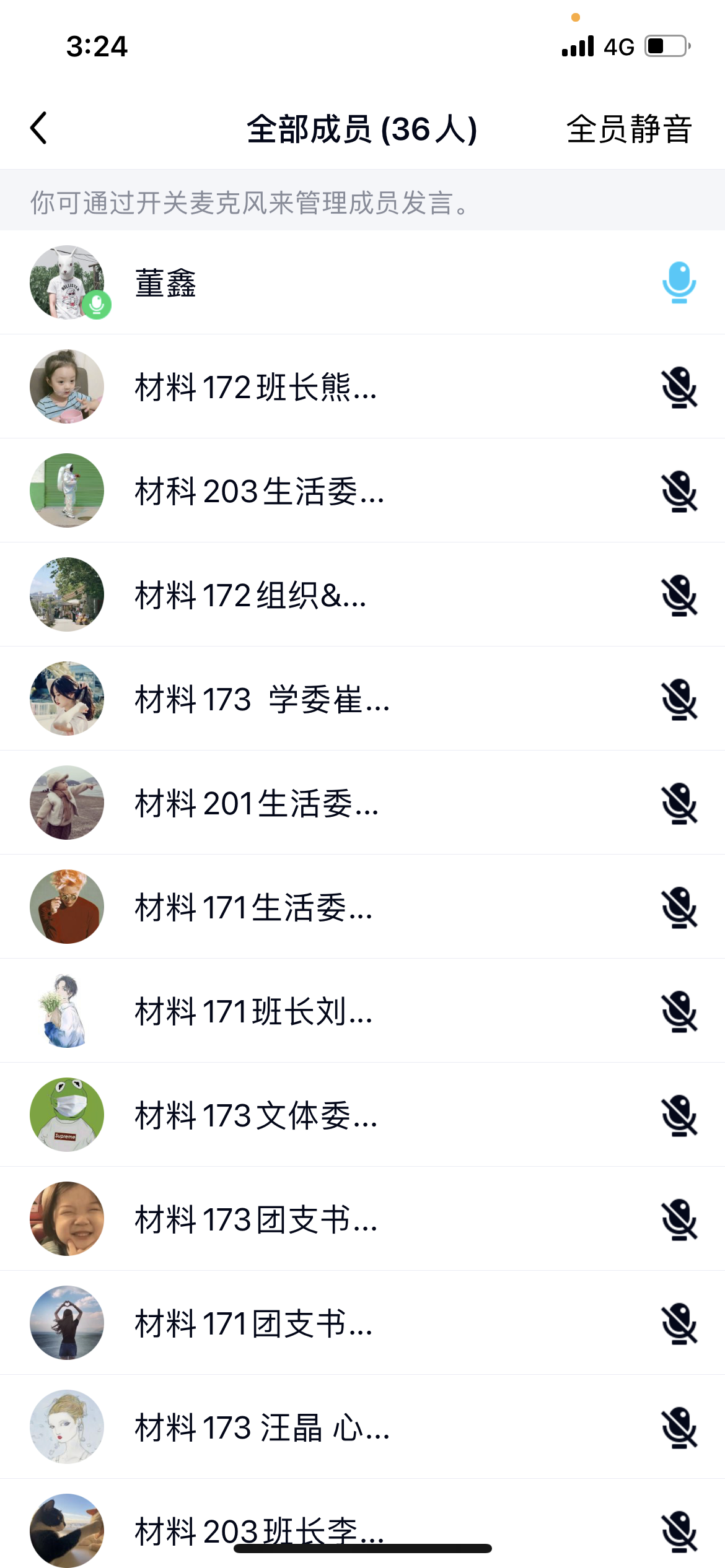Go back using the top-left arrow
Image resolution: width=725 pixels, height=1568 pixels.
pyautogui.click(x=38, y=128)
